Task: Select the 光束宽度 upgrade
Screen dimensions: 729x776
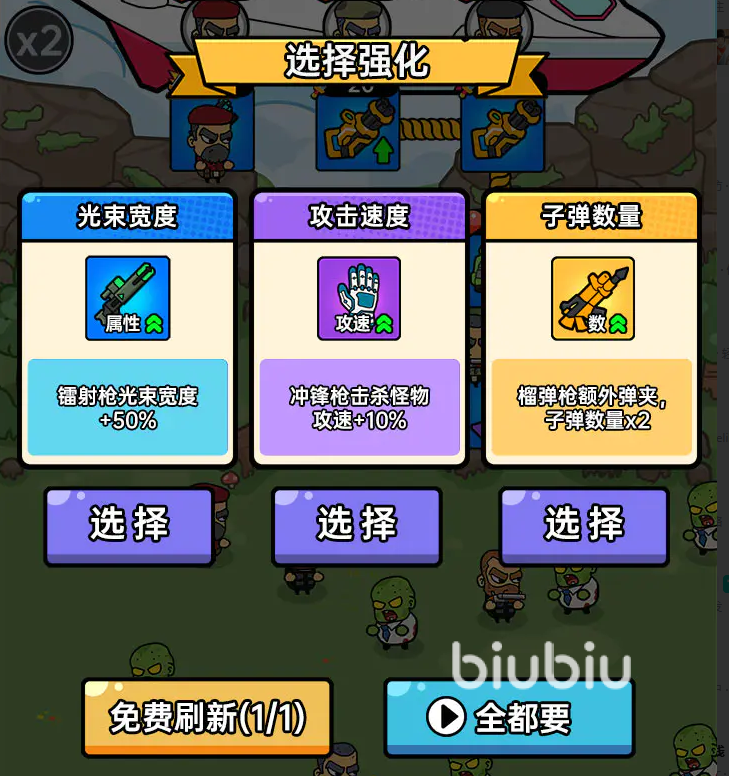Action: tap(129, 525)
